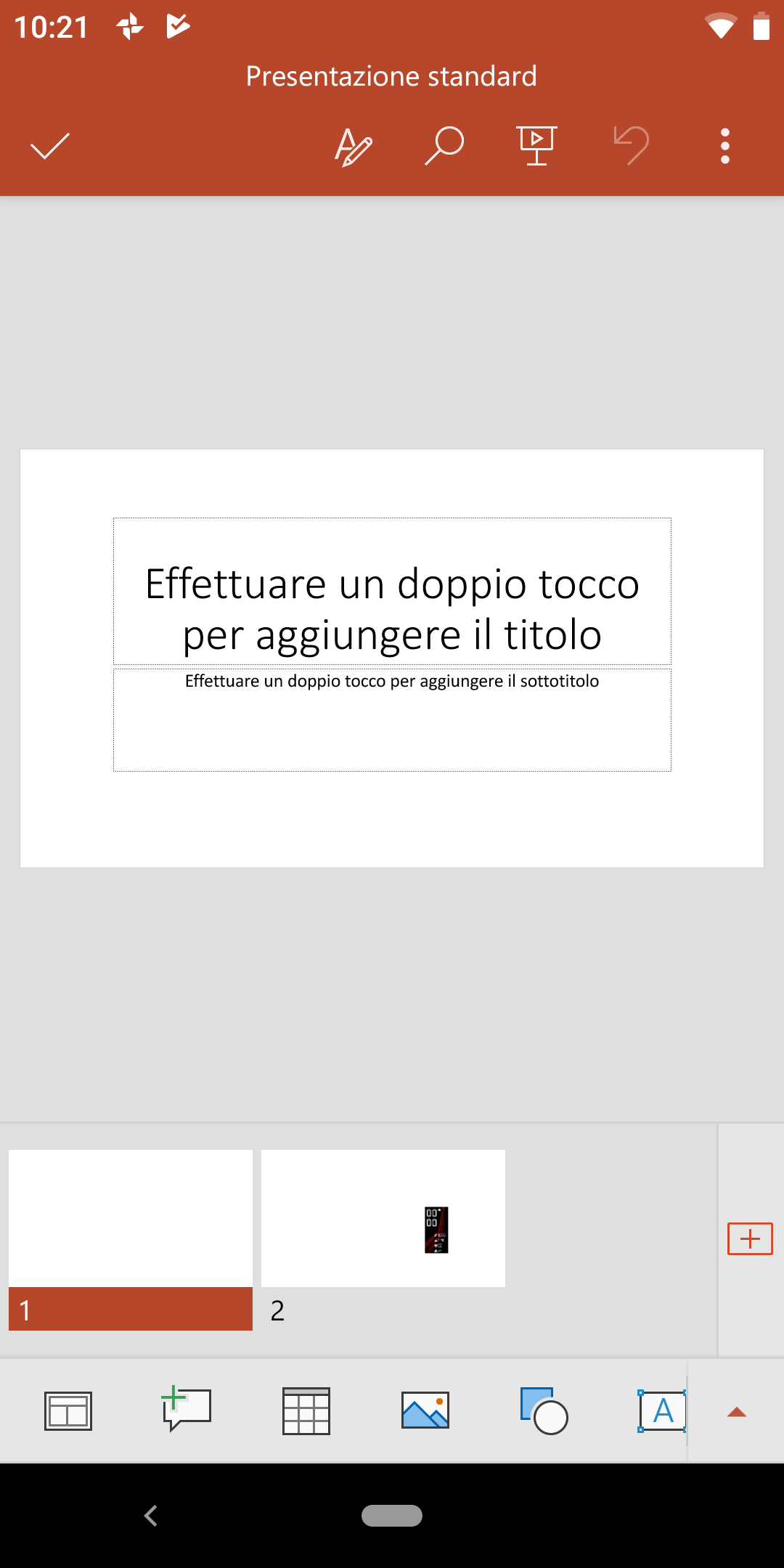This screenshot has width=784, height=1568.
Task: Insert a text box
Action: pyautogui.click(x=662, y=1411)
